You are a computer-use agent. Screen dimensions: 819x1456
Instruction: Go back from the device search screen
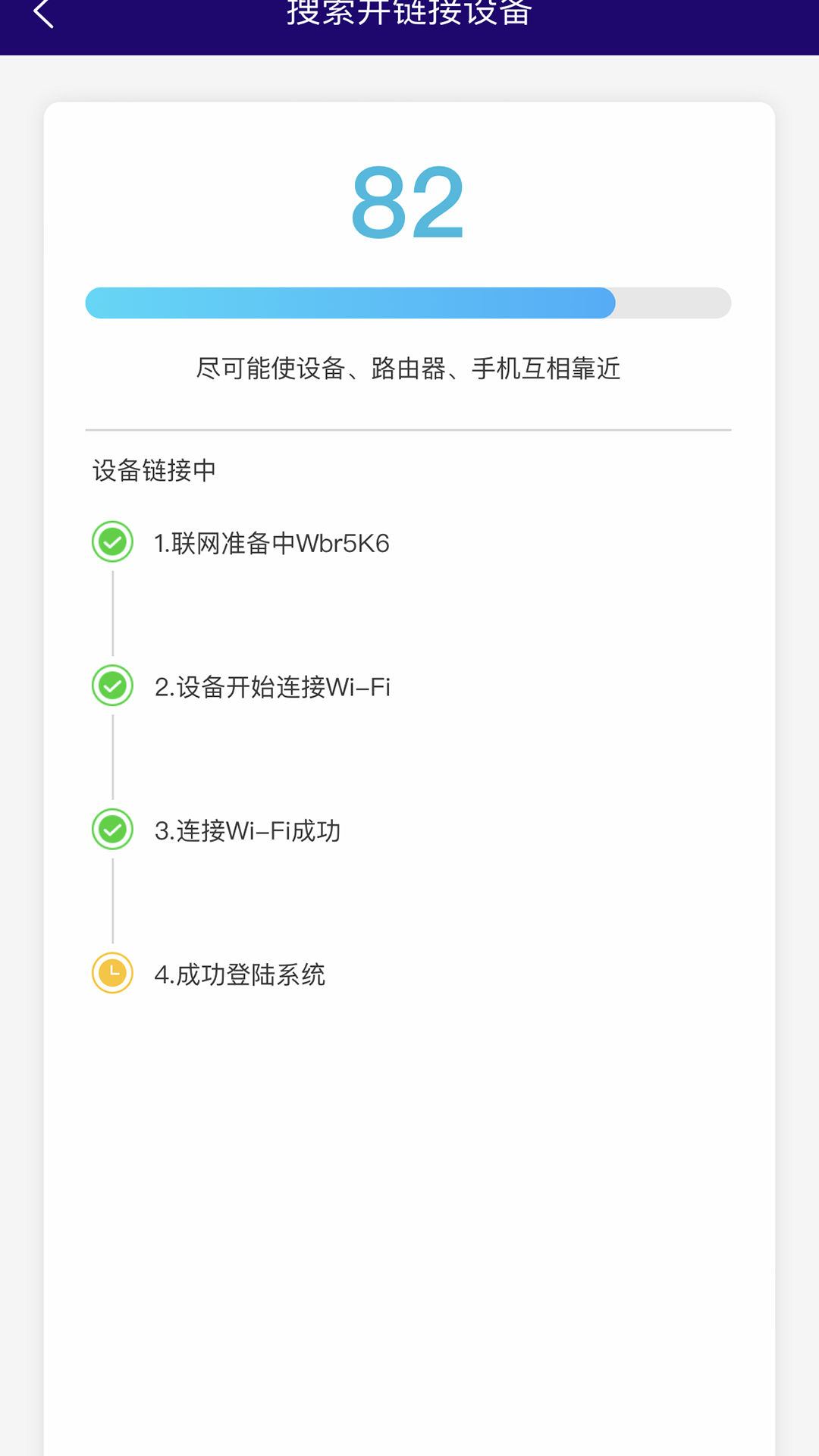tap(44, 14)
